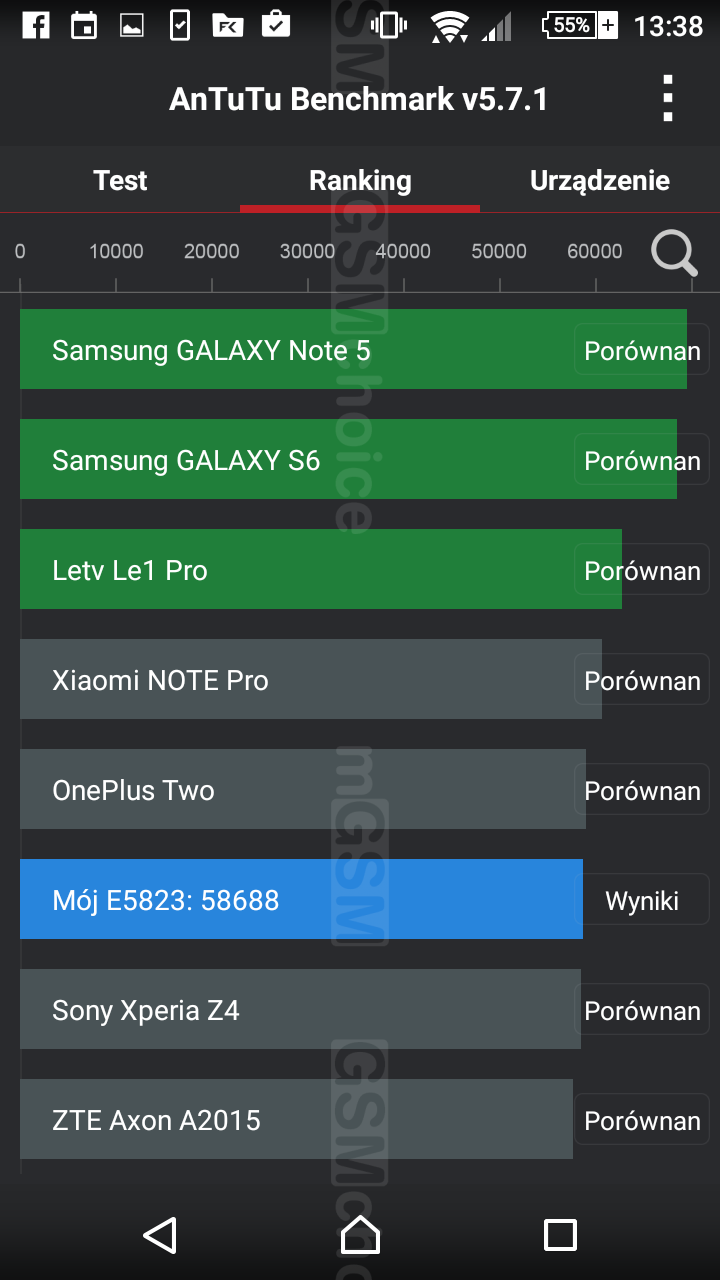Viewport: 720px width, 1280px height.
Task: Go to the home screen
Action: click(360, 1235)
